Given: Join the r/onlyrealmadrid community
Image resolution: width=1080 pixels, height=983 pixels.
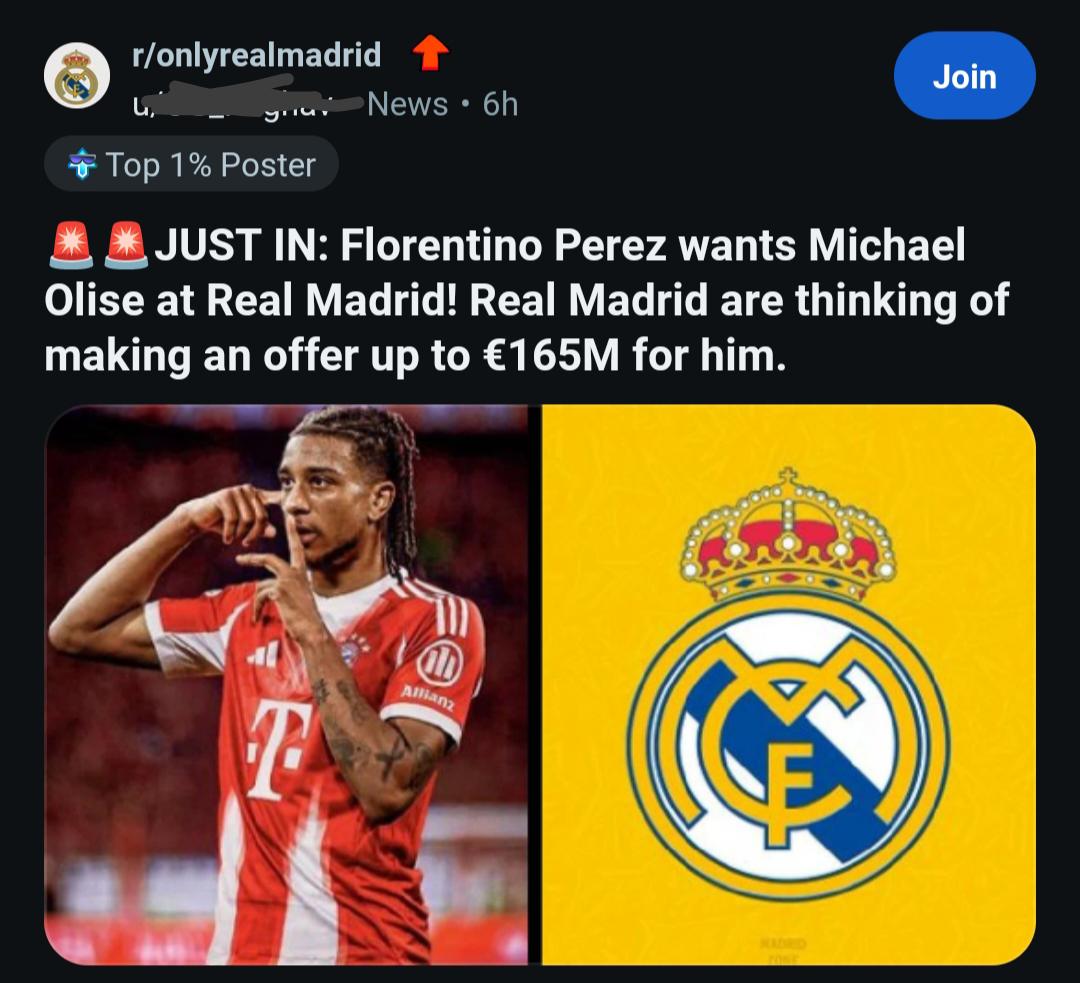Looking at the screenshot, I should 964,76.
